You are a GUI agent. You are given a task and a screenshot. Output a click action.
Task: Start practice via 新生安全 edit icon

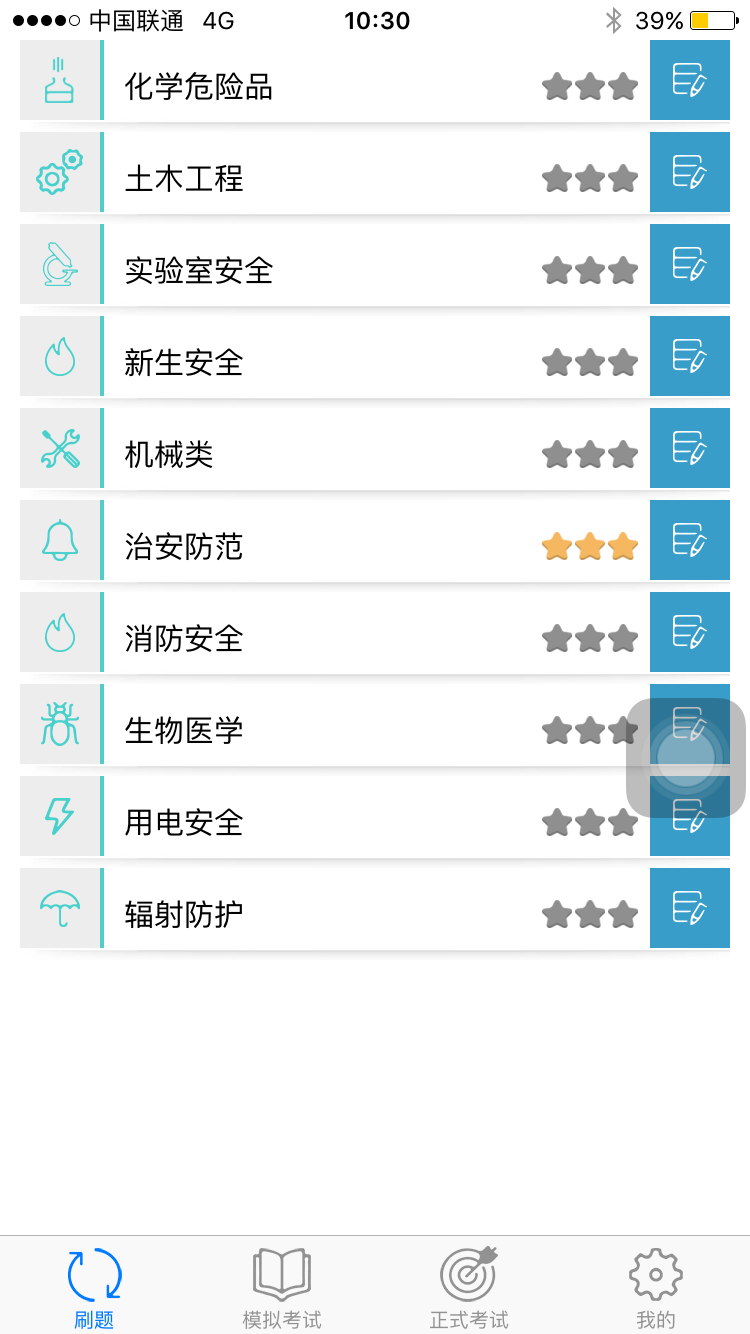pyautogui.click(x=690, y=356)
